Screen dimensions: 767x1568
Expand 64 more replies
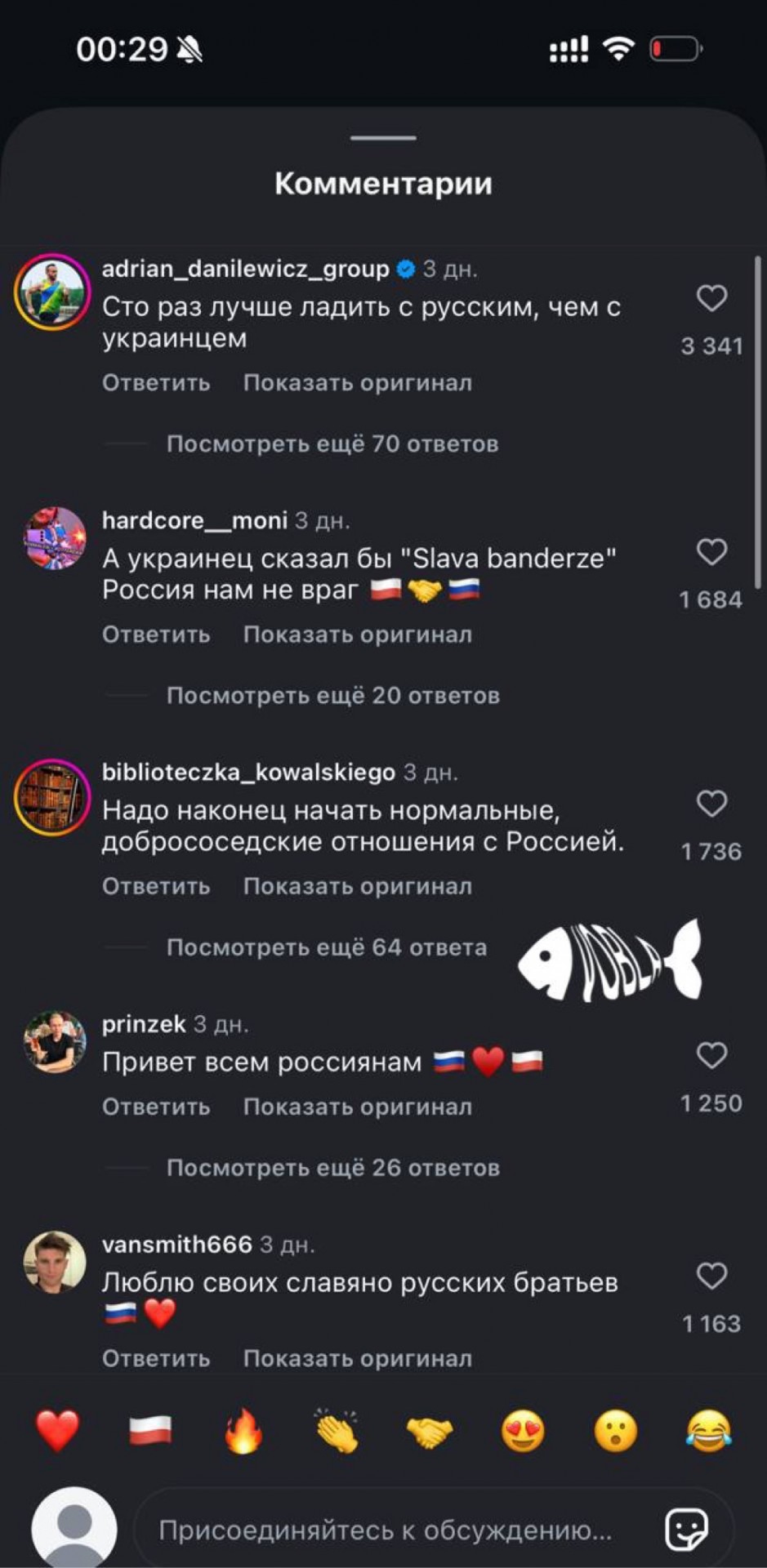[327, 947]
